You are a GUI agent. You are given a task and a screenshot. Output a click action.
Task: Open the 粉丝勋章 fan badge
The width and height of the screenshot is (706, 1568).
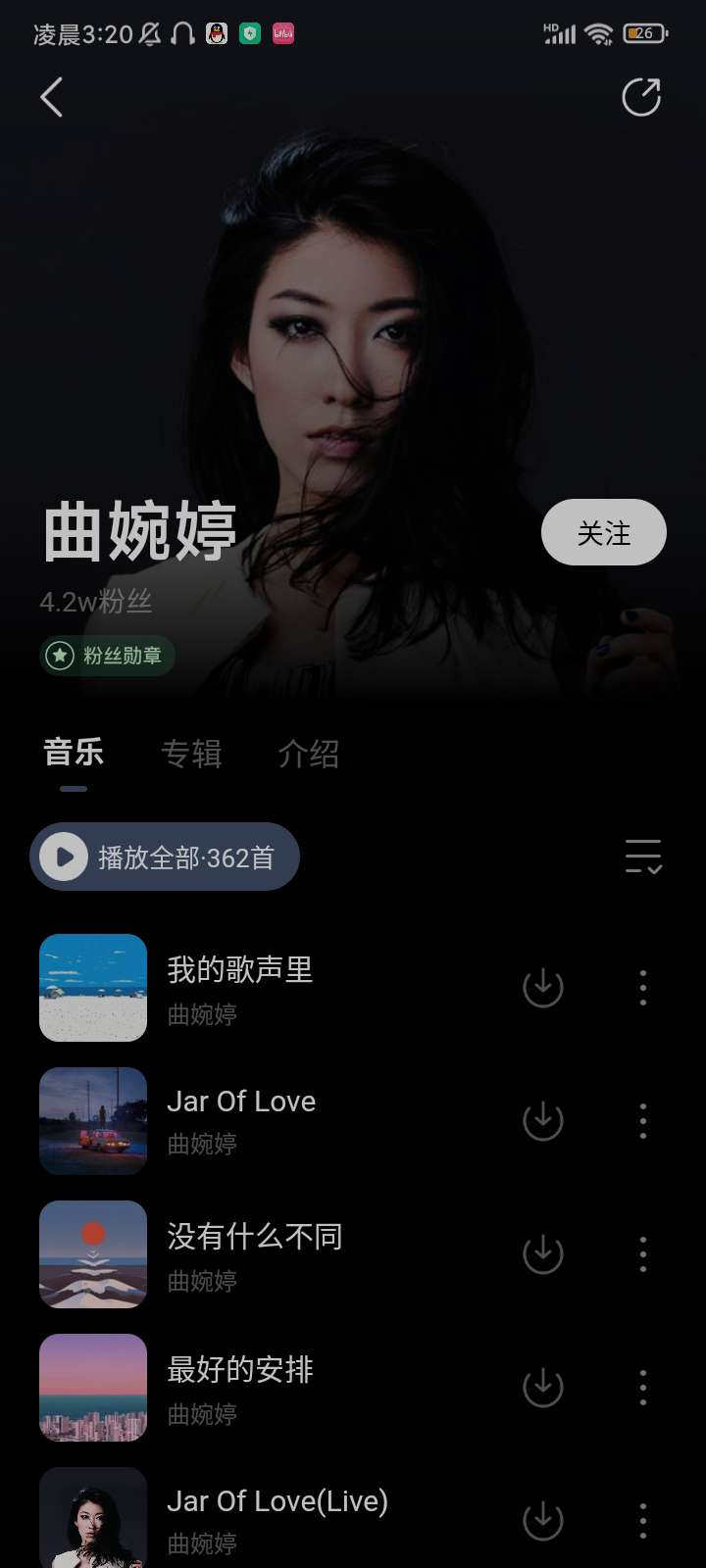tap(108, 656)
